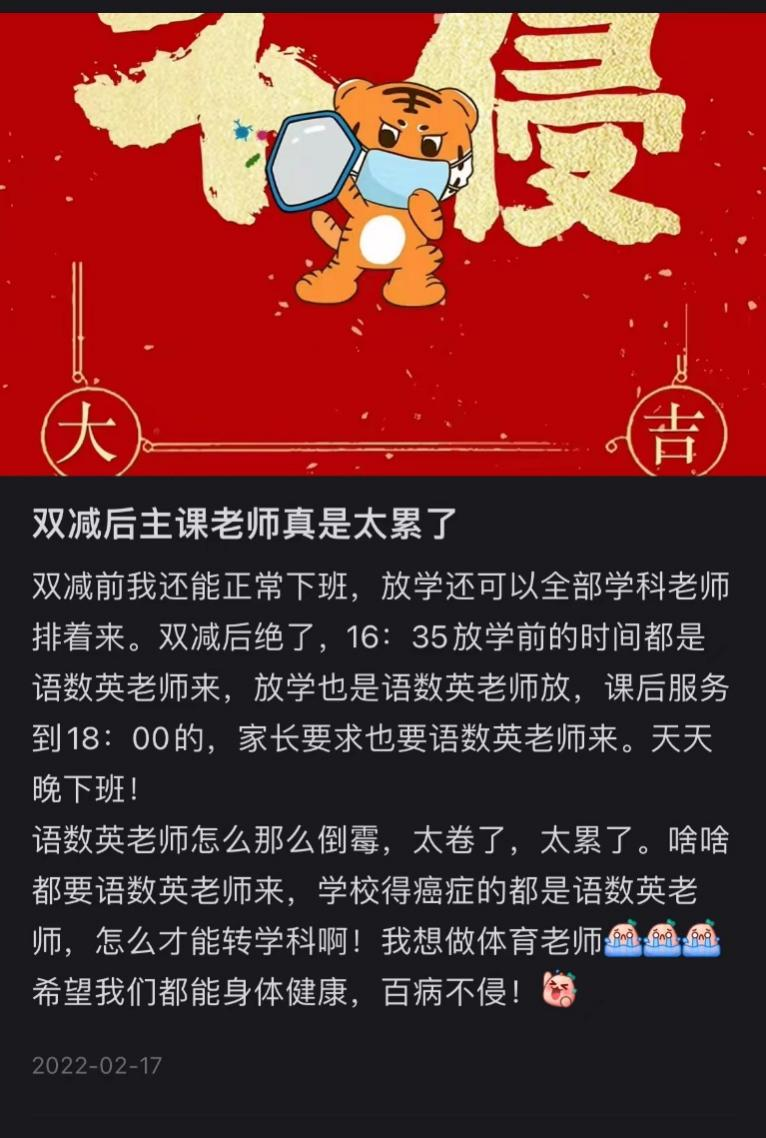Screen dimensions: 766x1138
Task: Open the post's tiger image fullscreen
Action: (x=383, y=245)
